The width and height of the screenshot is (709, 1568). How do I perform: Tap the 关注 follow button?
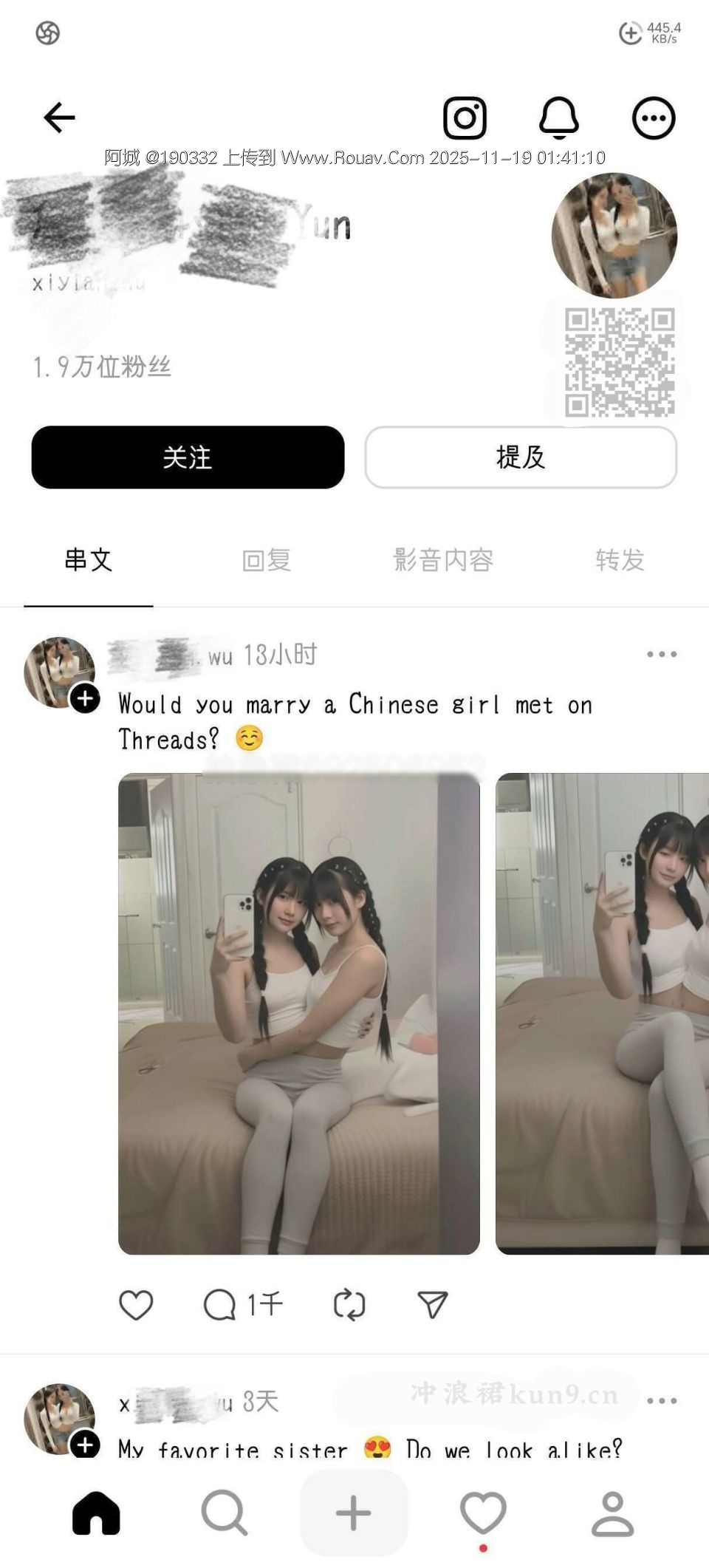click(x=188, y=457)
